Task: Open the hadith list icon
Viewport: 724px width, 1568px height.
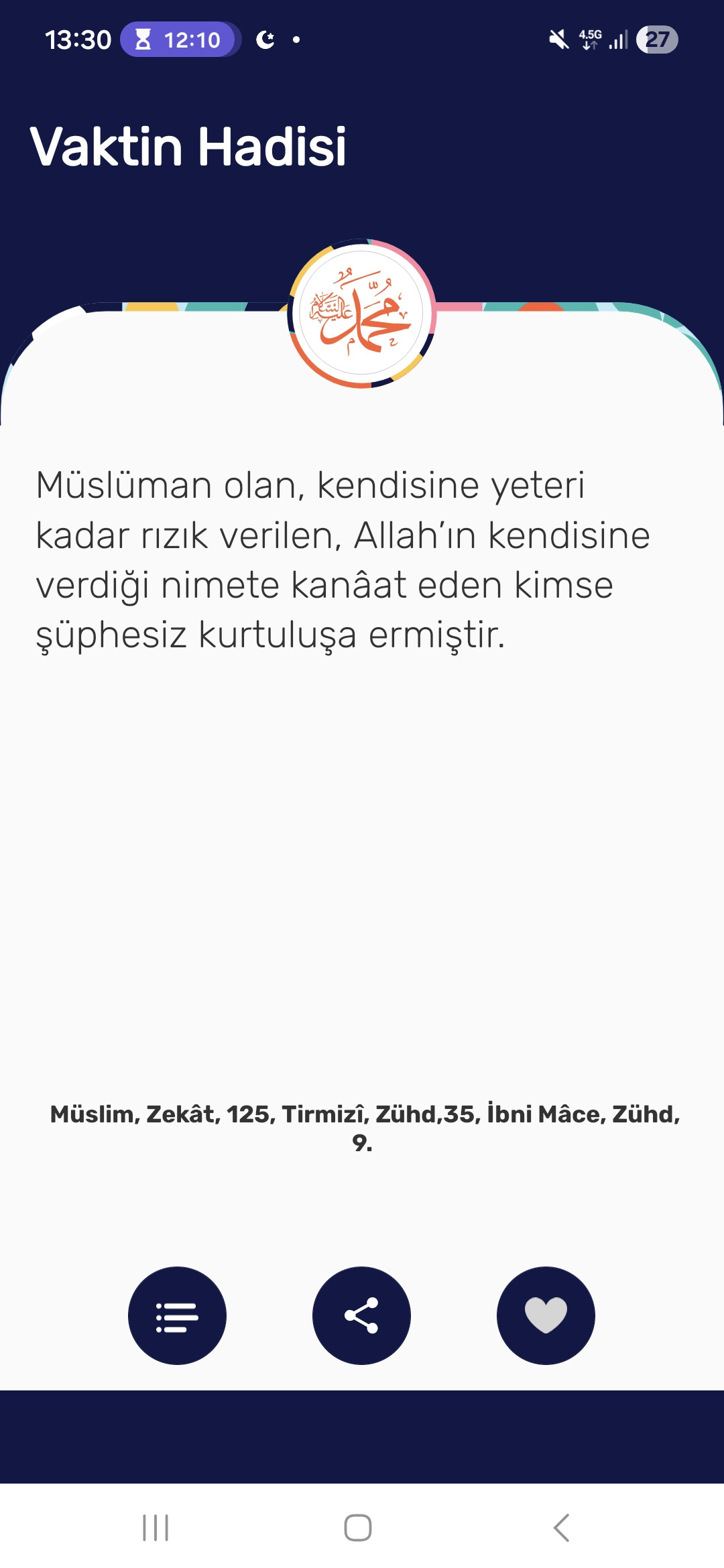Action: coord(177,1315)
